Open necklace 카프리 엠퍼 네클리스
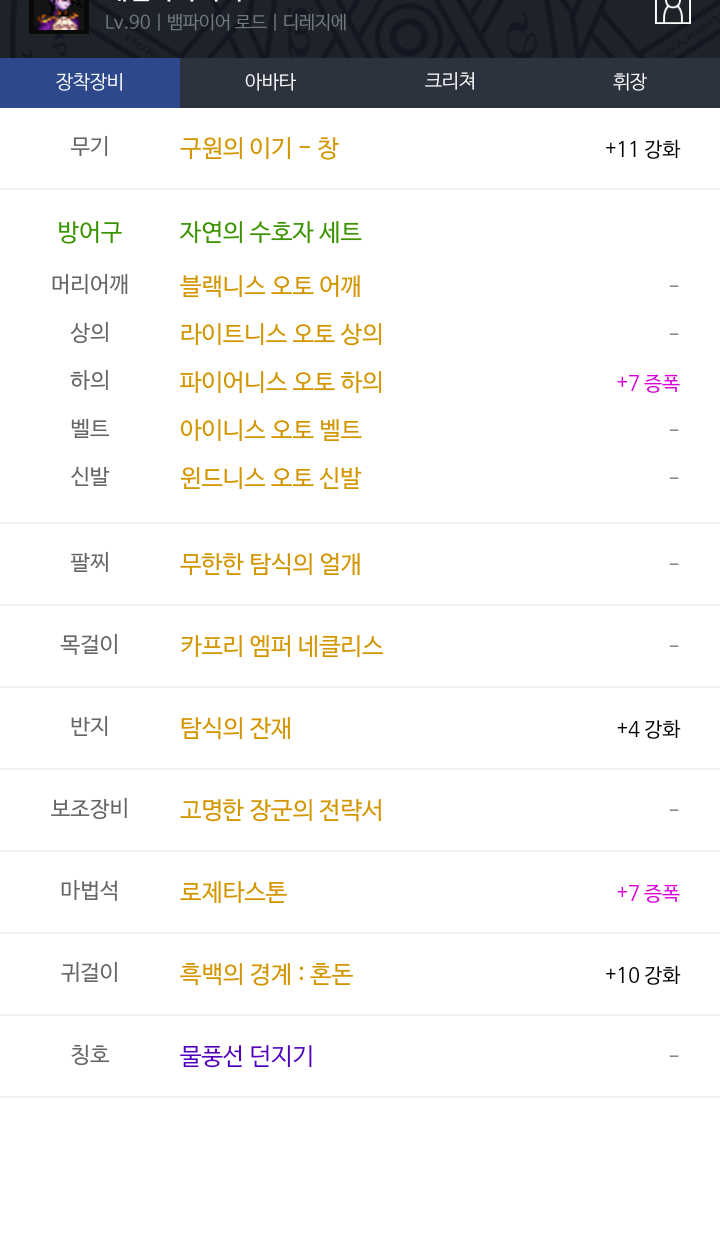The image size is (720, 1233). (x=281, y=646)
